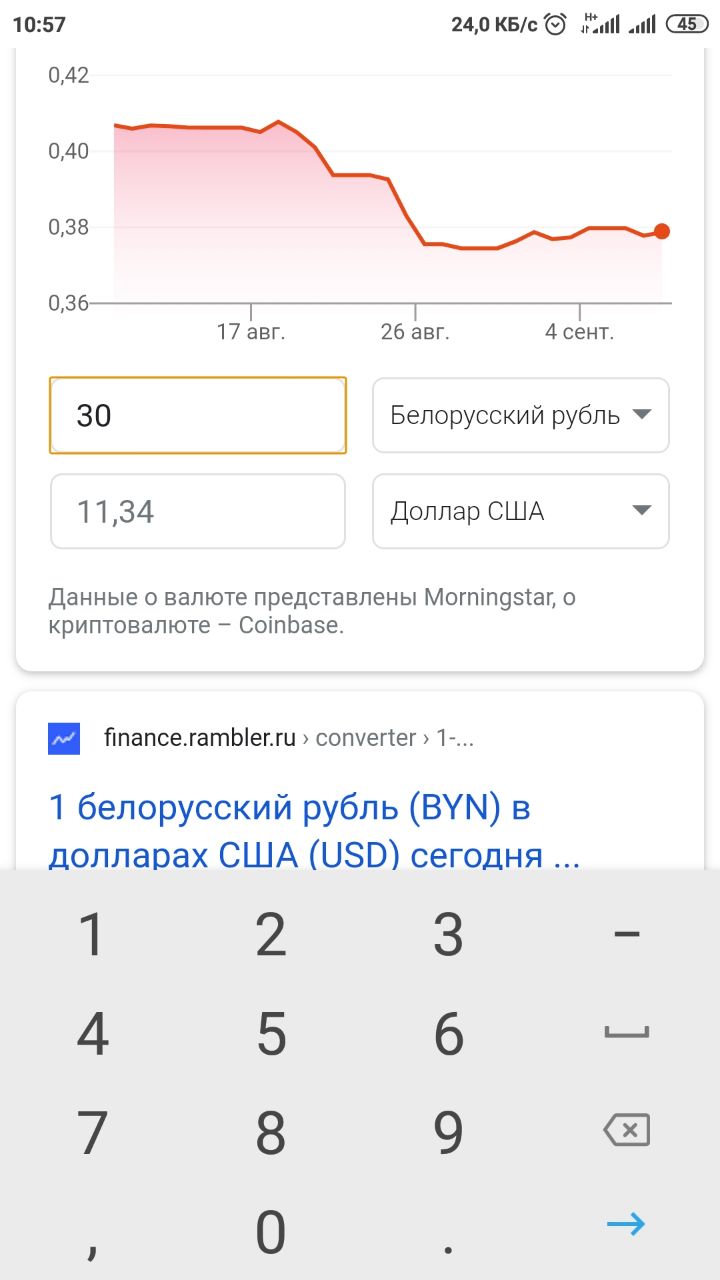Open the finance.rambler.ru BYN to USD result
Screen dimensions: 720x1280
click(315, 831)
